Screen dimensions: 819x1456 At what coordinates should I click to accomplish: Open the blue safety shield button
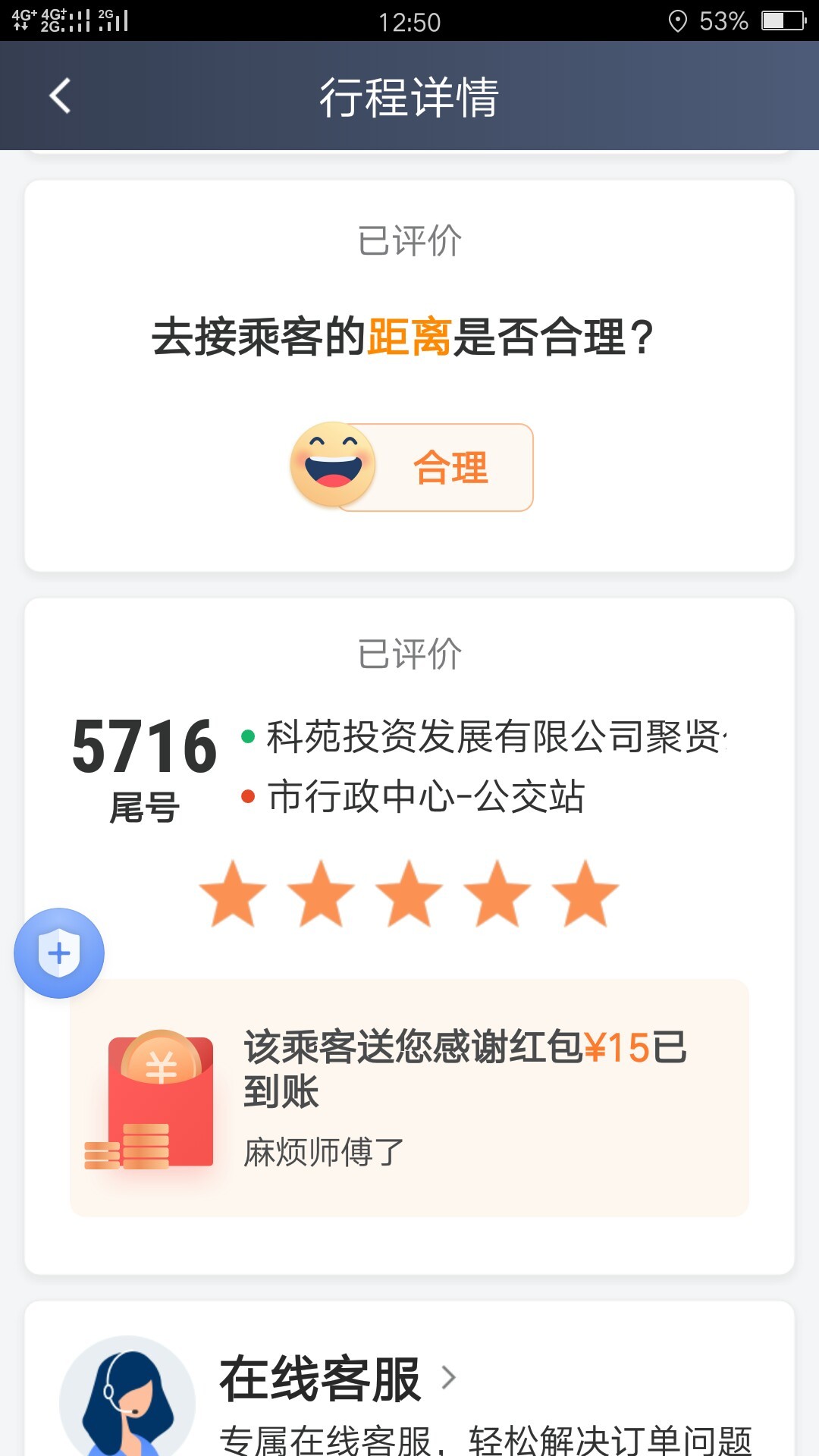pyautogui.click(x=59, y=953)
